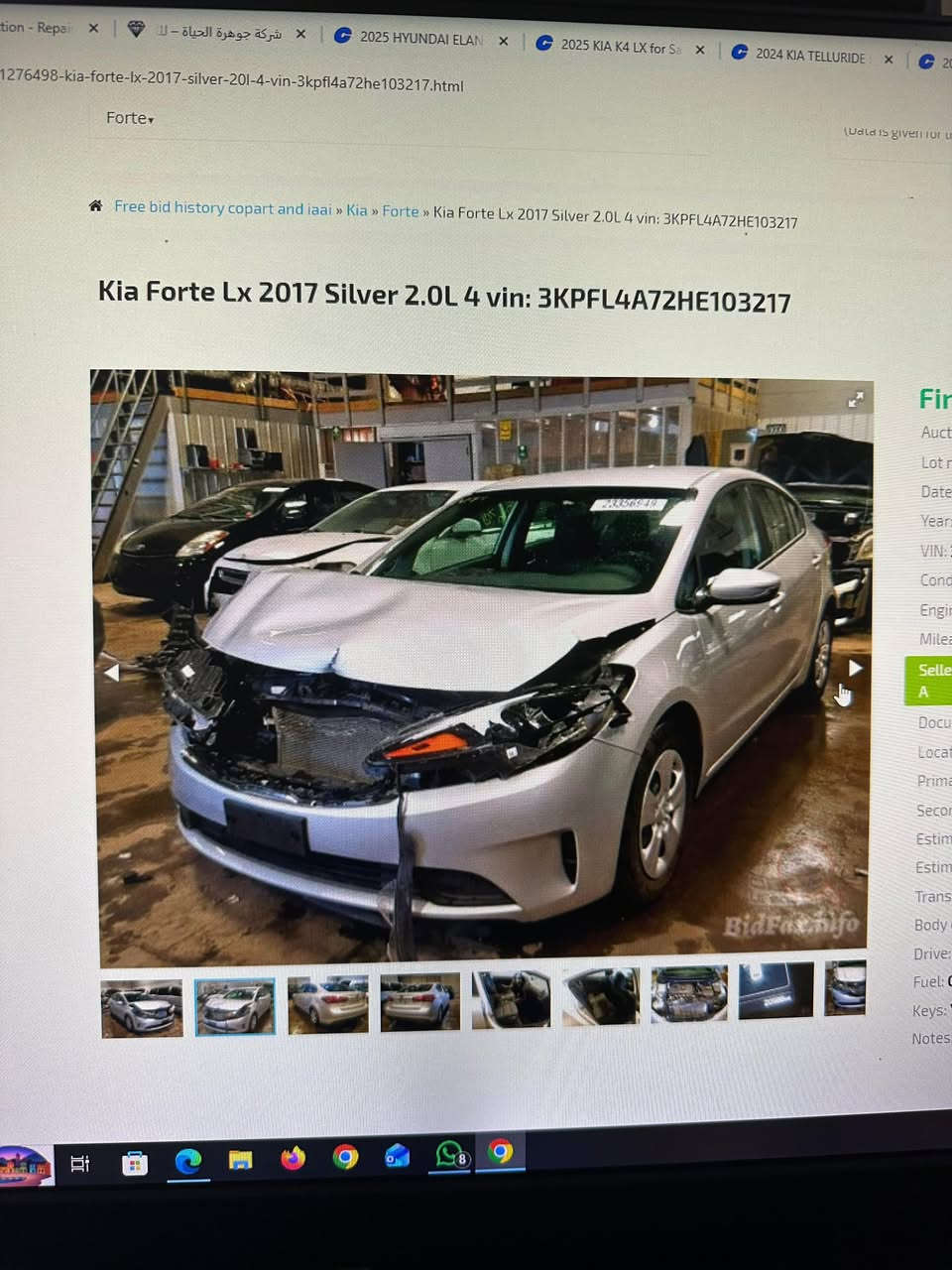Screen dimensions: 952x1270
Task: Select the first thumbnail of the silver car
Action: [x=142, y=1008]
